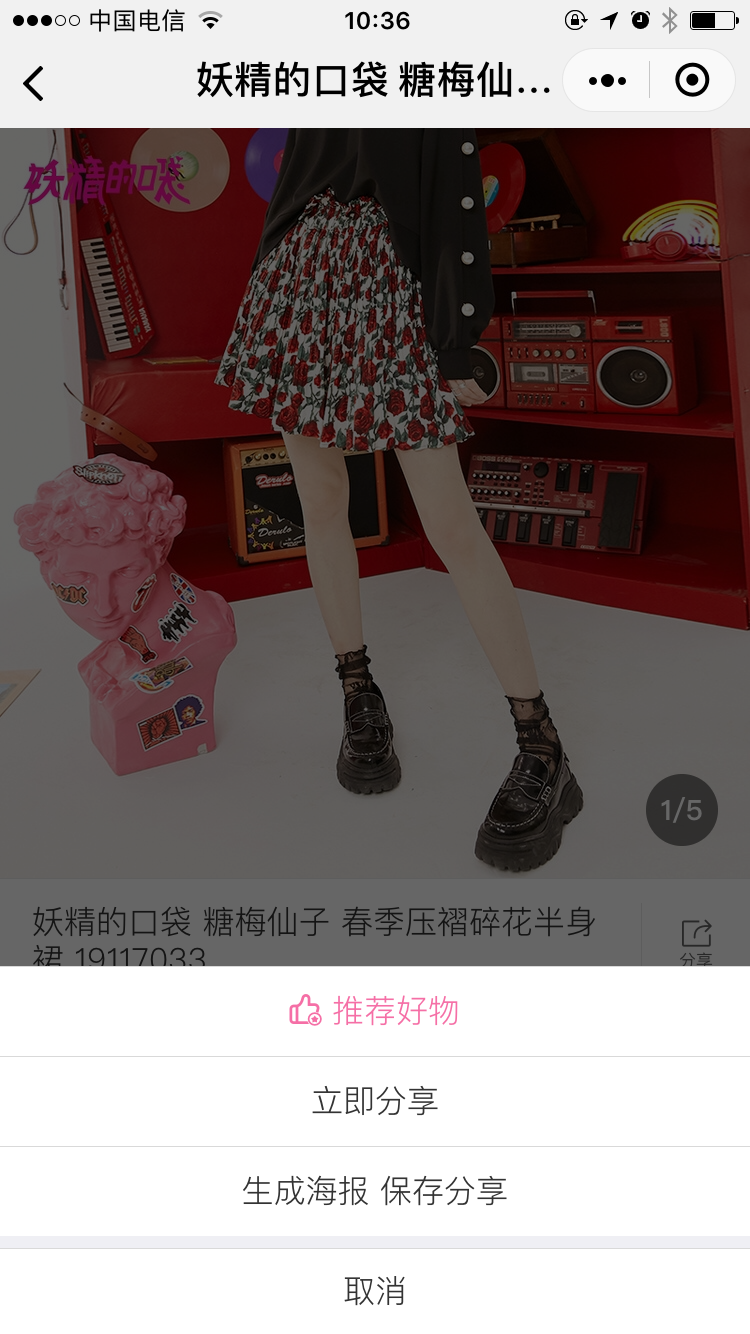Select 推荐好物 in the share sheet
Screen dimensions: 750x1334
point(375,1011)
